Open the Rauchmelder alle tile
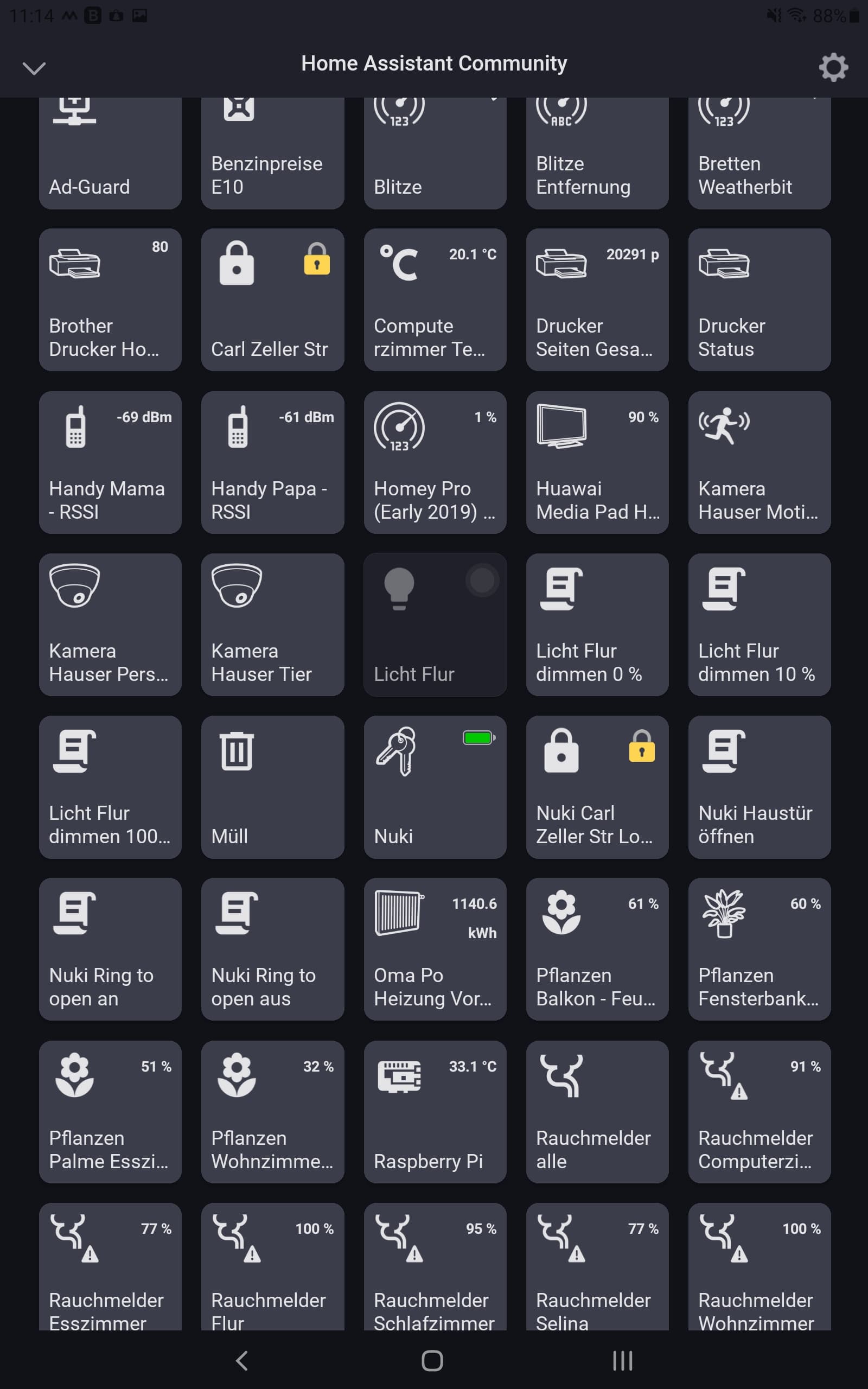Screen dimensions: 868x1389 (x=597, y=1111)
